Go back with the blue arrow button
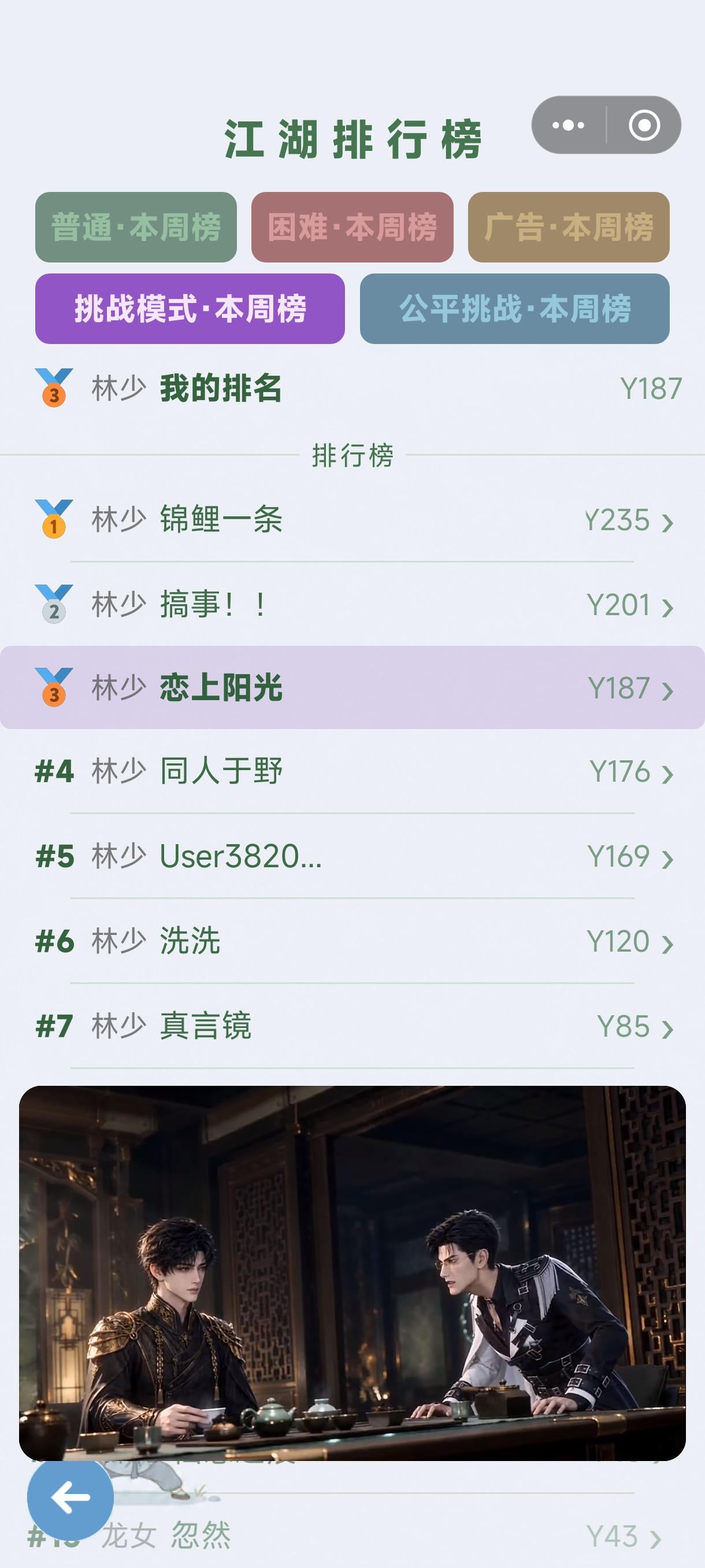 click(70, 1497)
